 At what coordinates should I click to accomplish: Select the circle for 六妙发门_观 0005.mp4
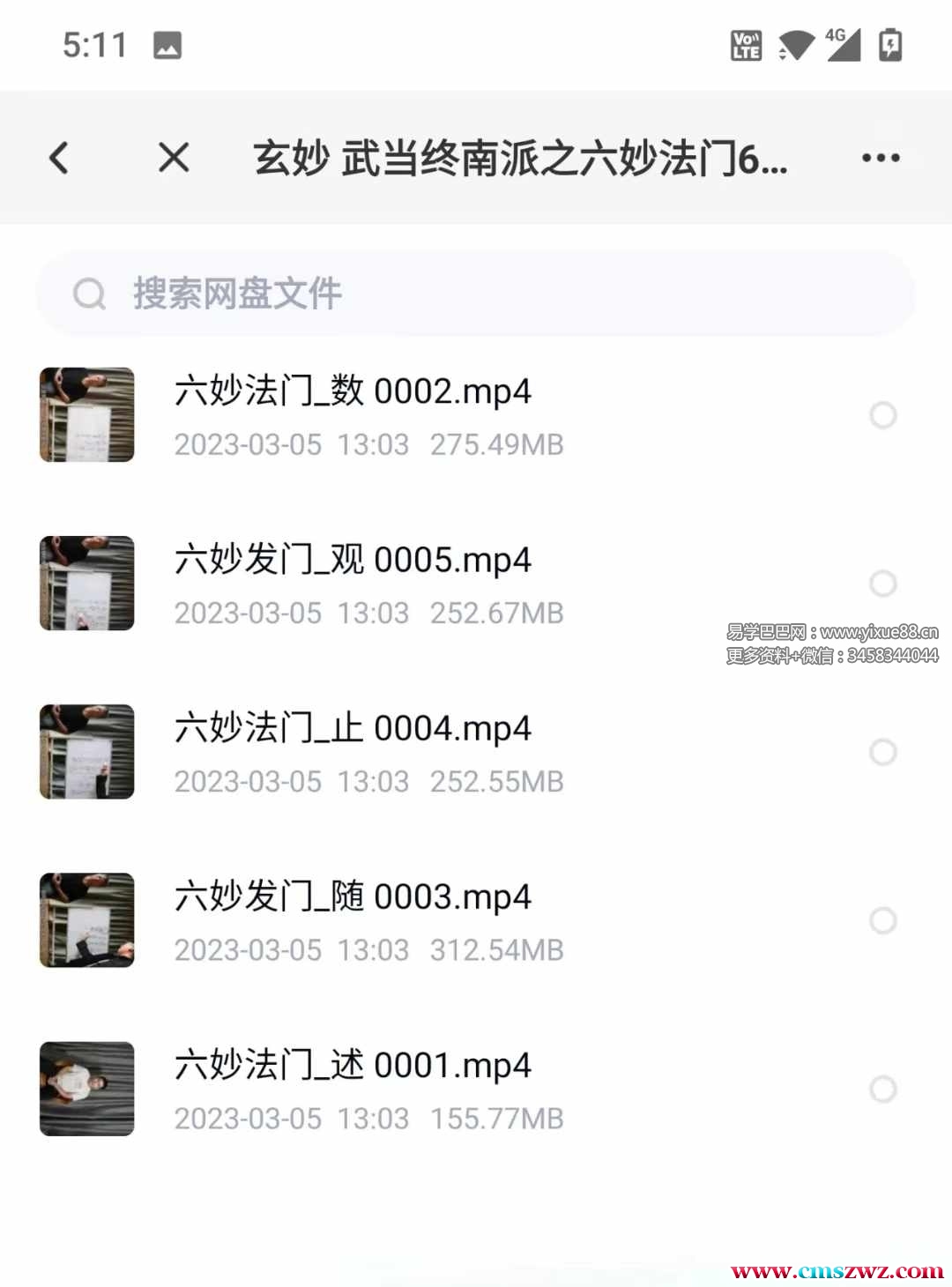pos(882,584)
